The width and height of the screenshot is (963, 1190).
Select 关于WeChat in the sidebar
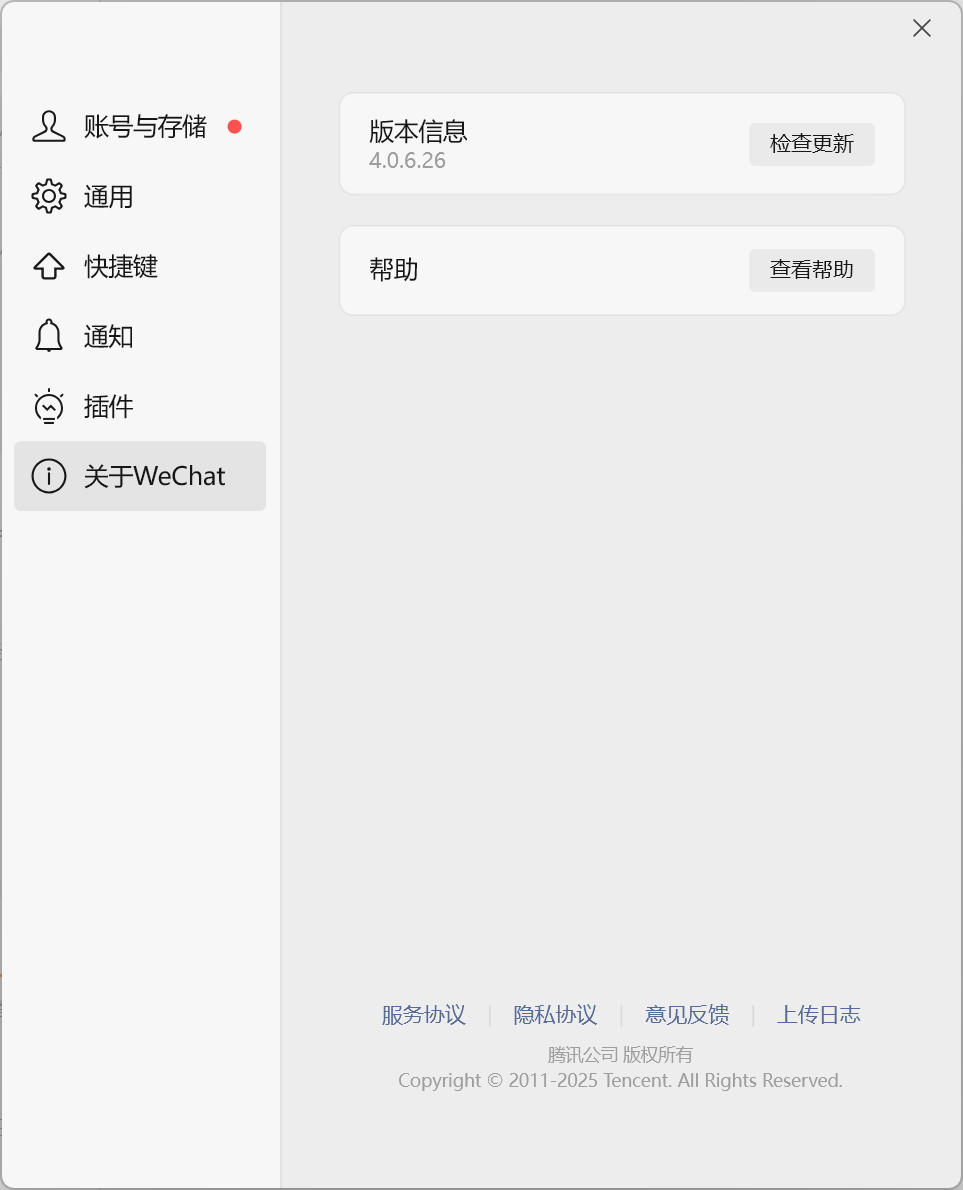140,476
